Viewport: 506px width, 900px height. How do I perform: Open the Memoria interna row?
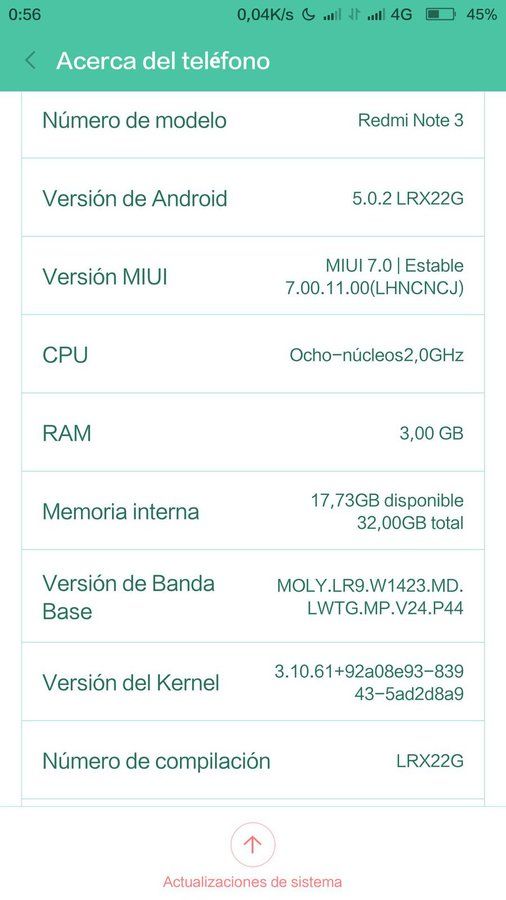(x=253, y=511)
